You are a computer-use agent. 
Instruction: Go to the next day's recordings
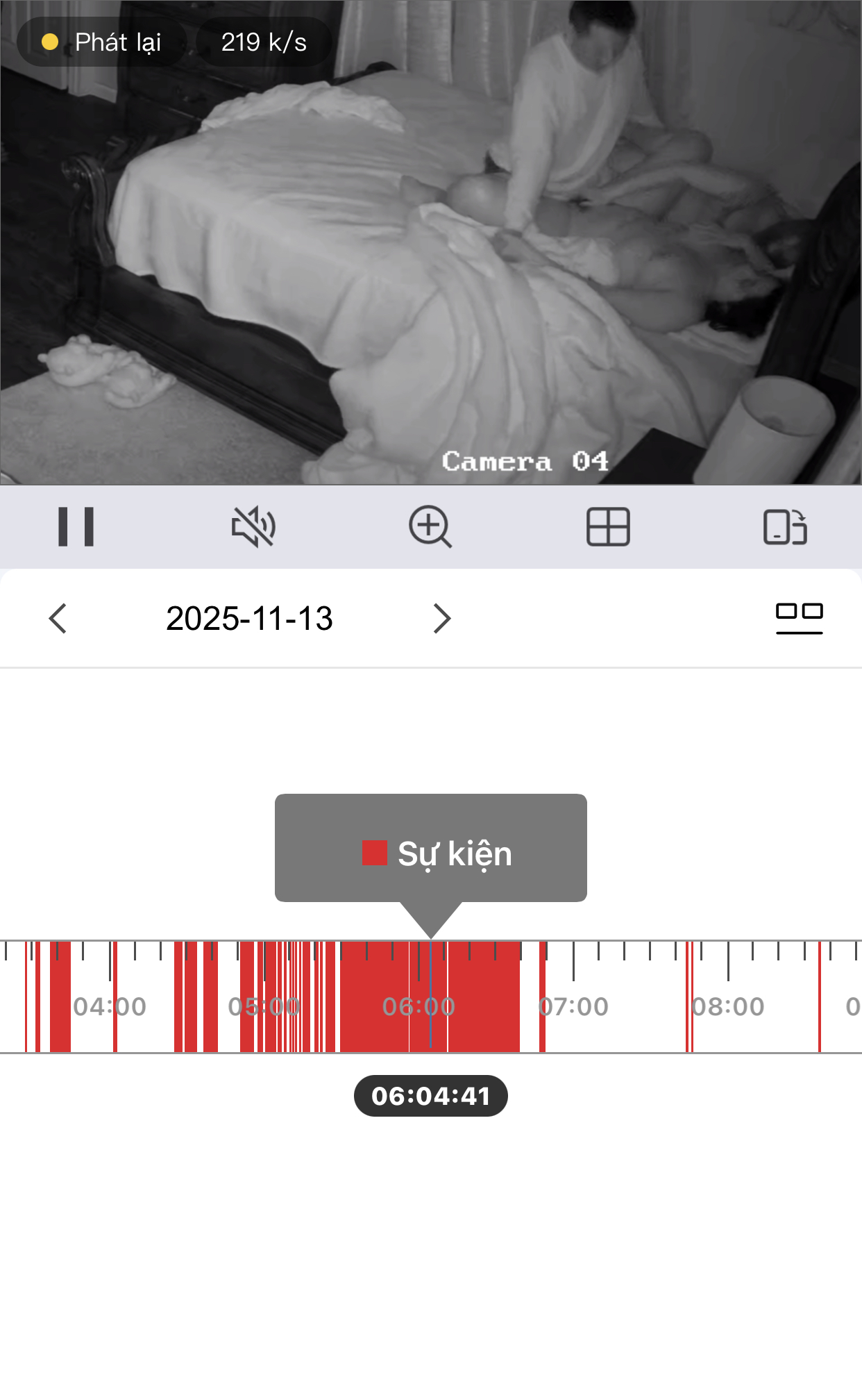tap(441, 618)
